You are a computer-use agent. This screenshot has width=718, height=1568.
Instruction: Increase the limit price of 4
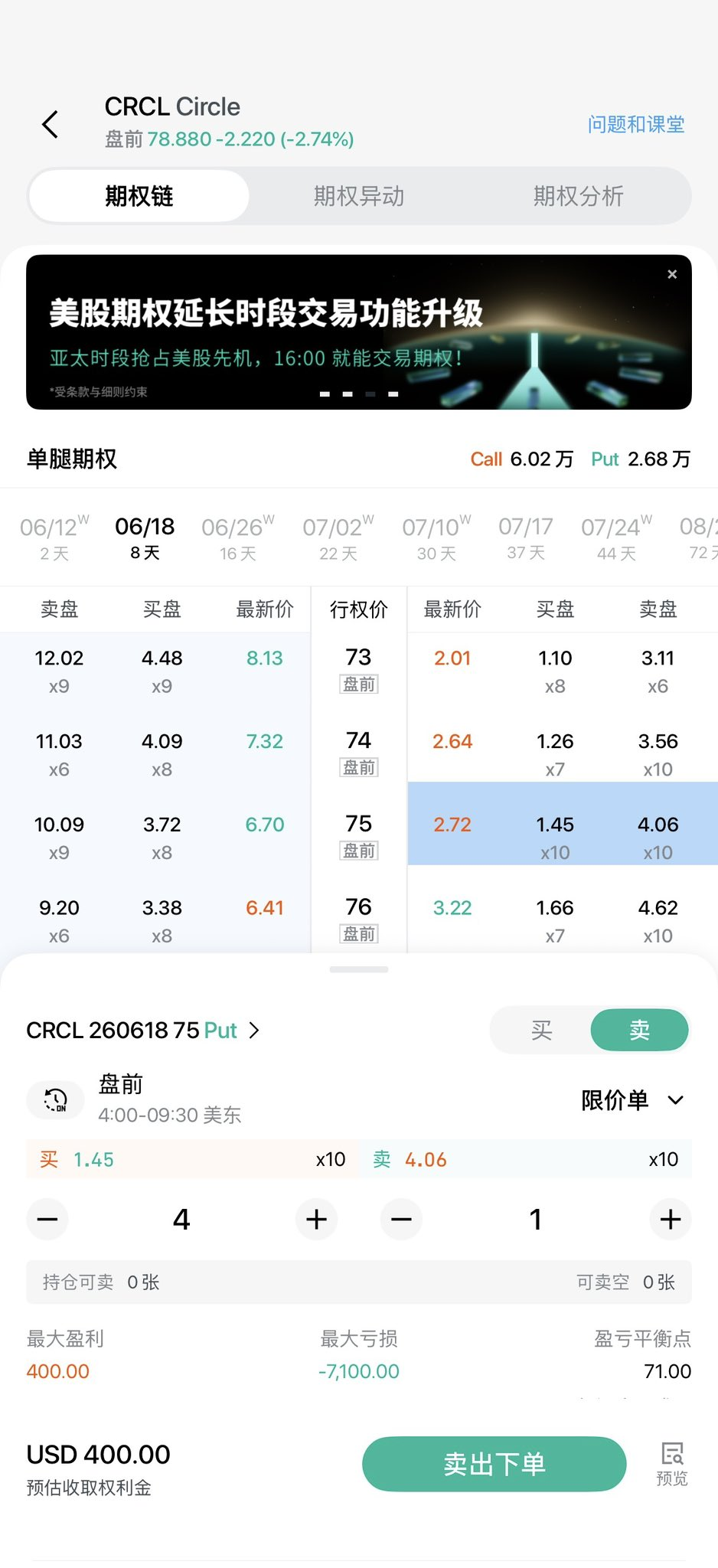tap(316, 1219)
